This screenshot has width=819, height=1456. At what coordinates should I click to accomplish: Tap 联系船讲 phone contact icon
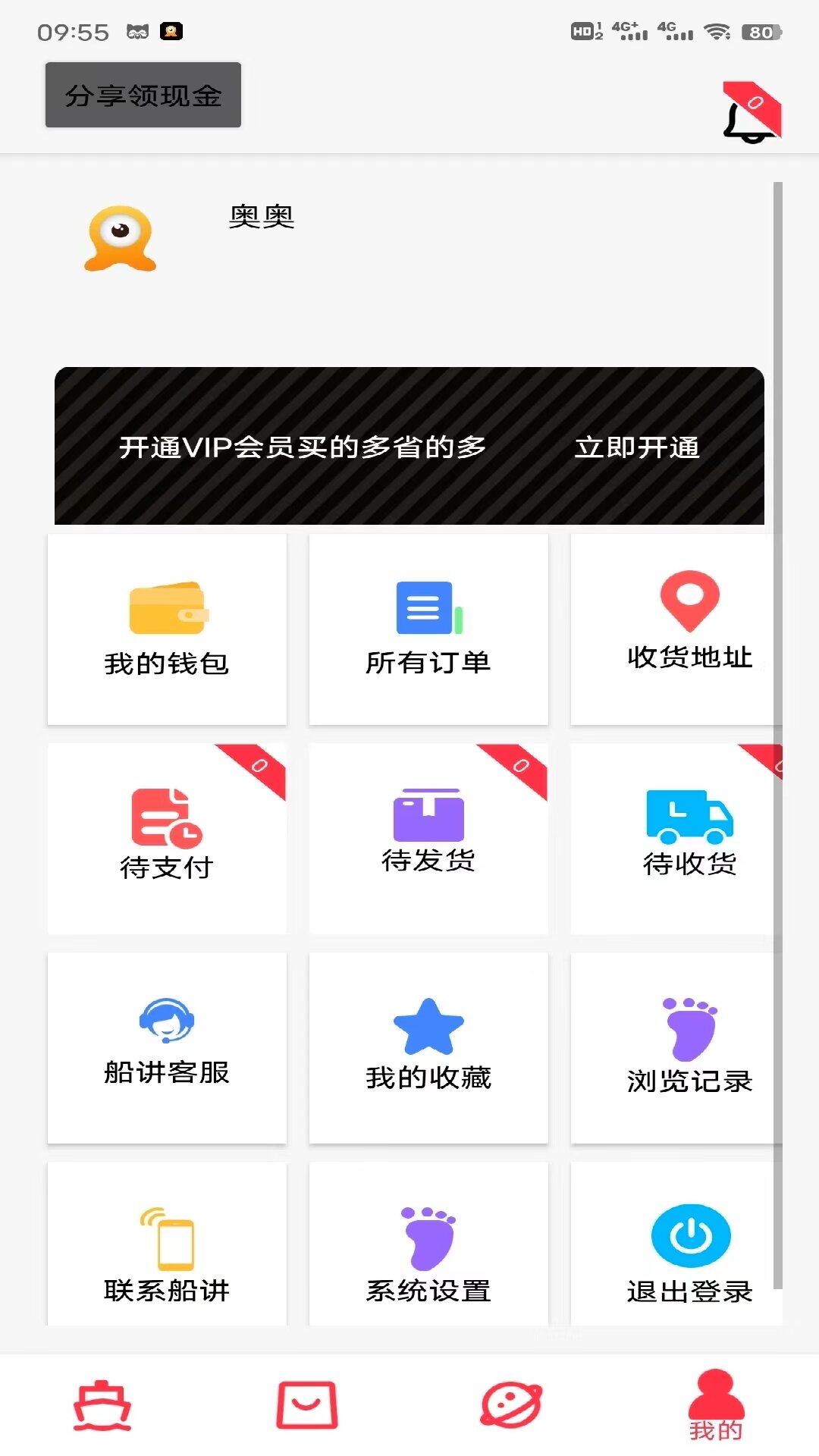pyautogui.click(x=167, y=1232)
